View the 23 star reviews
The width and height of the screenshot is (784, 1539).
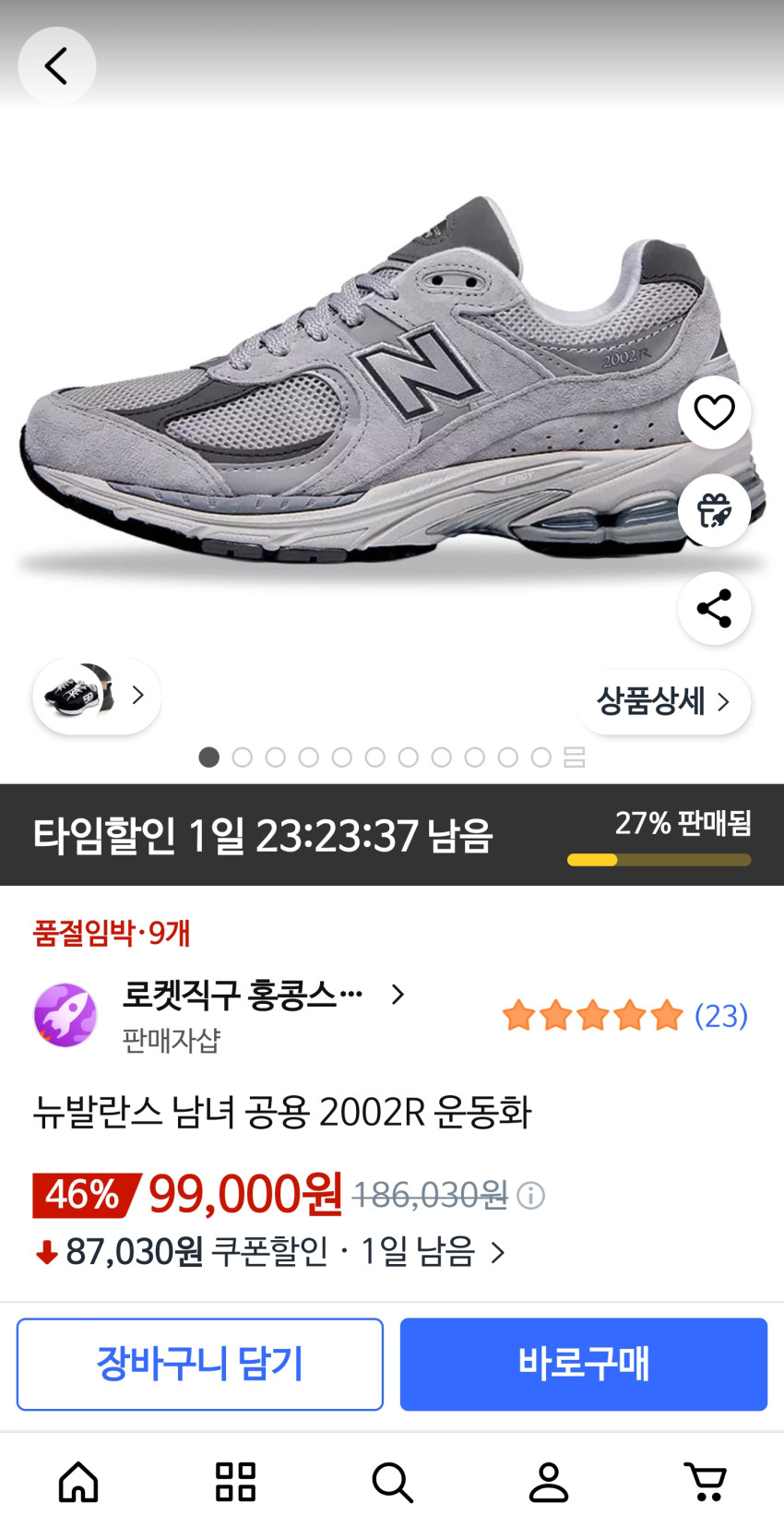click(x=624, y=1016)
